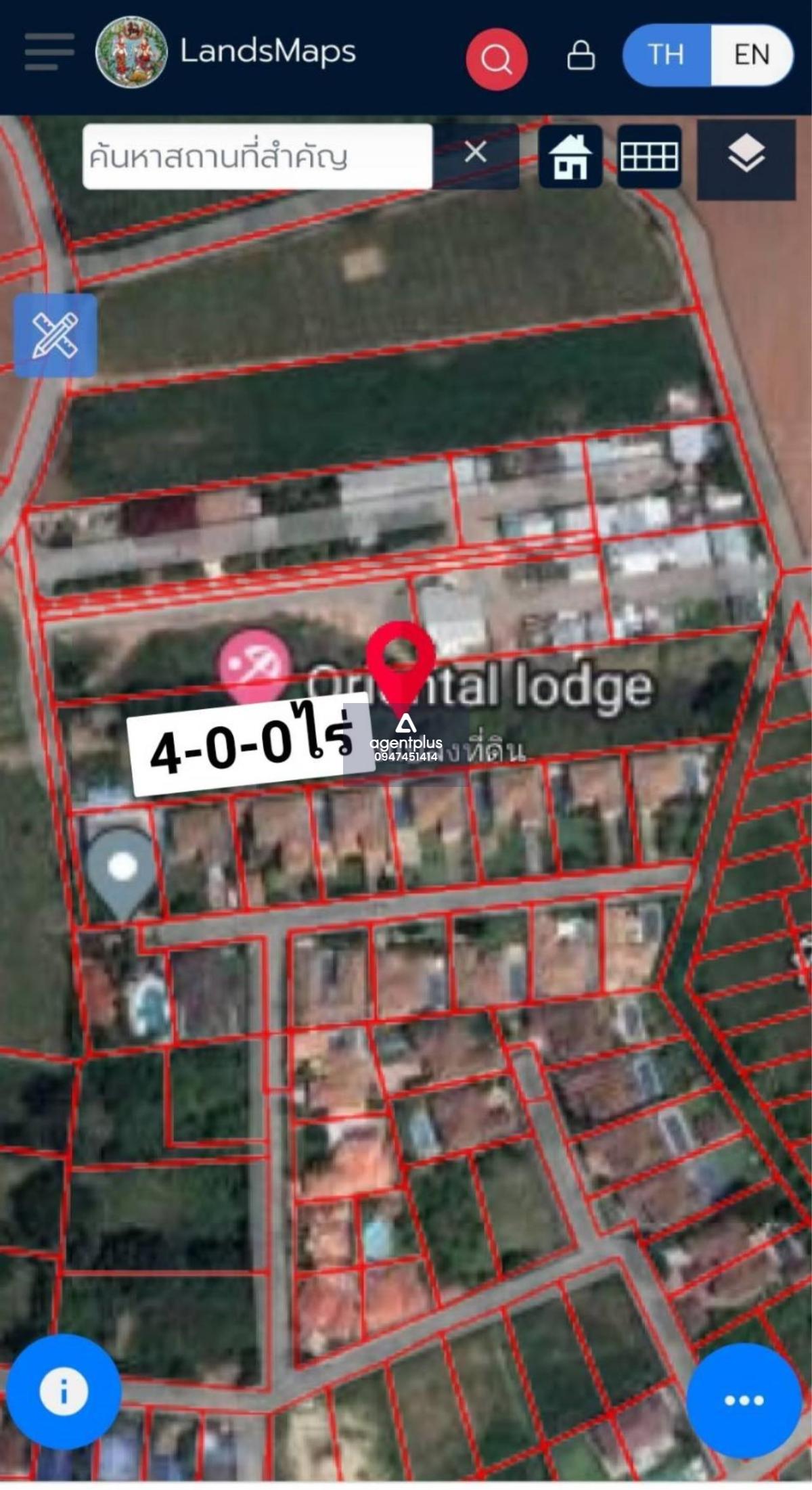
Task: Open the measuring tool
Action: tap(55, 335)
